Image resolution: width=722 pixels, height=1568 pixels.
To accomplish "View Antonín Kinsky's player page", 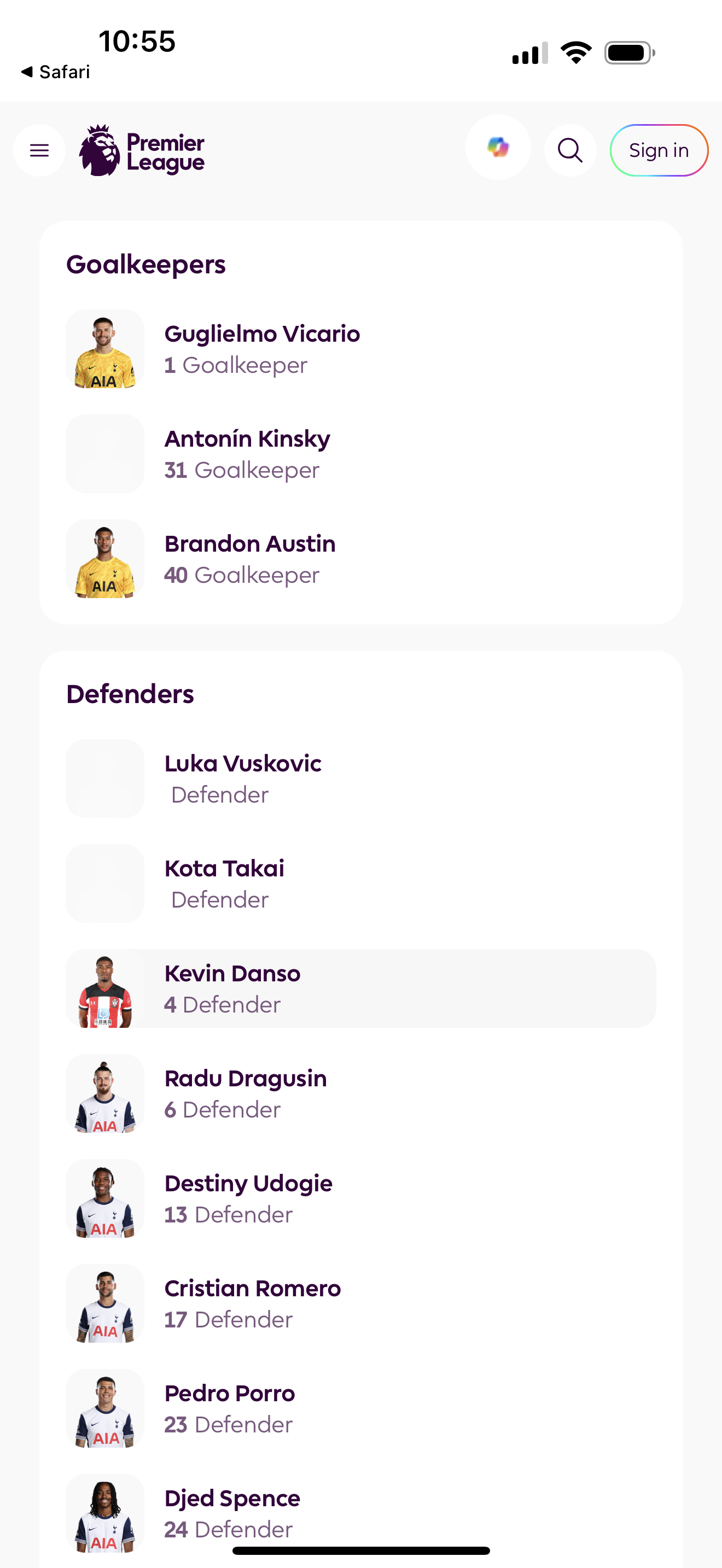I will (361, 453).
